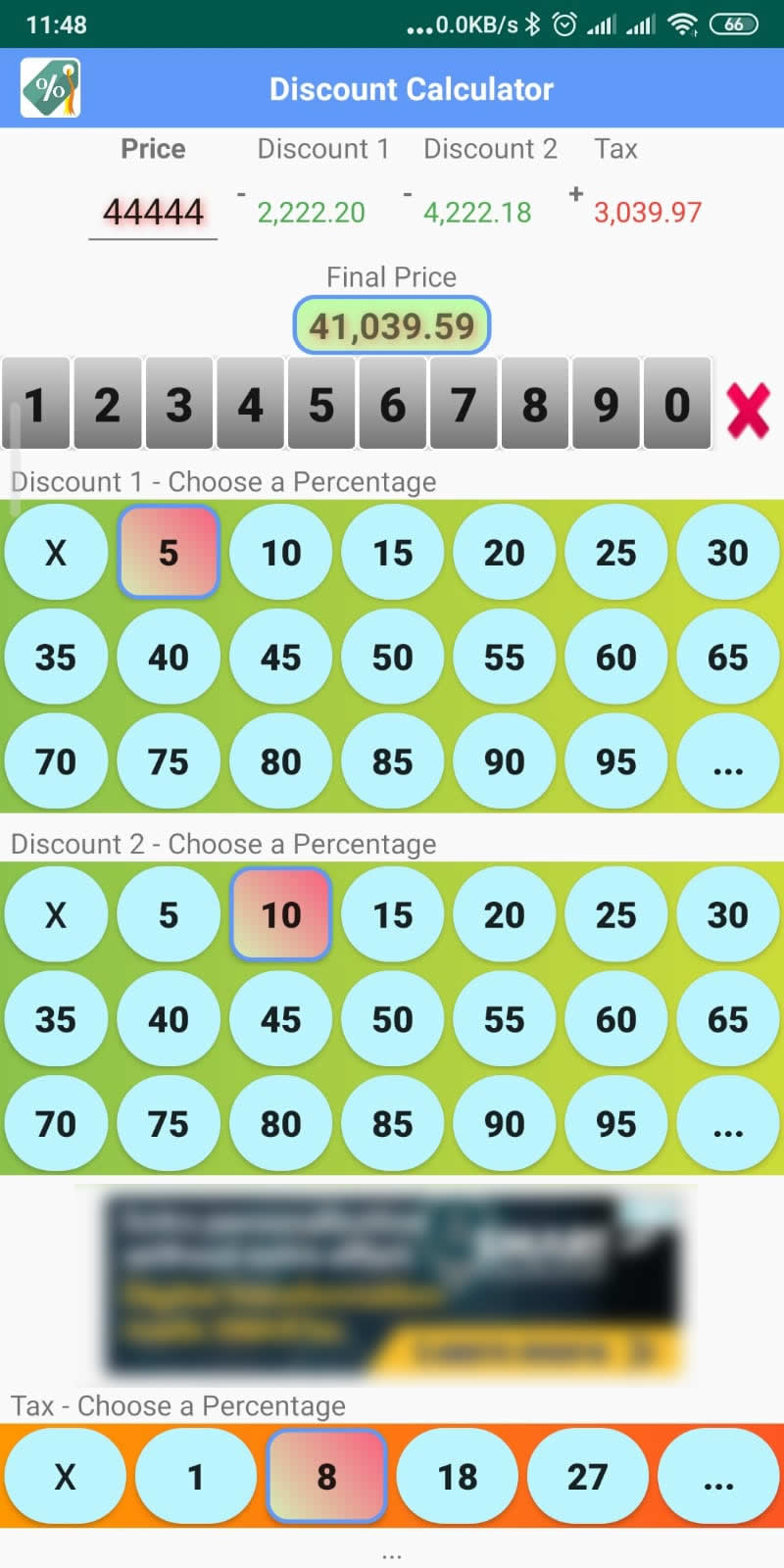This screenshot has height=1568, width=784.
Task: Open custom percentage for Discount 2
Action: click(x=727, y=1123)
